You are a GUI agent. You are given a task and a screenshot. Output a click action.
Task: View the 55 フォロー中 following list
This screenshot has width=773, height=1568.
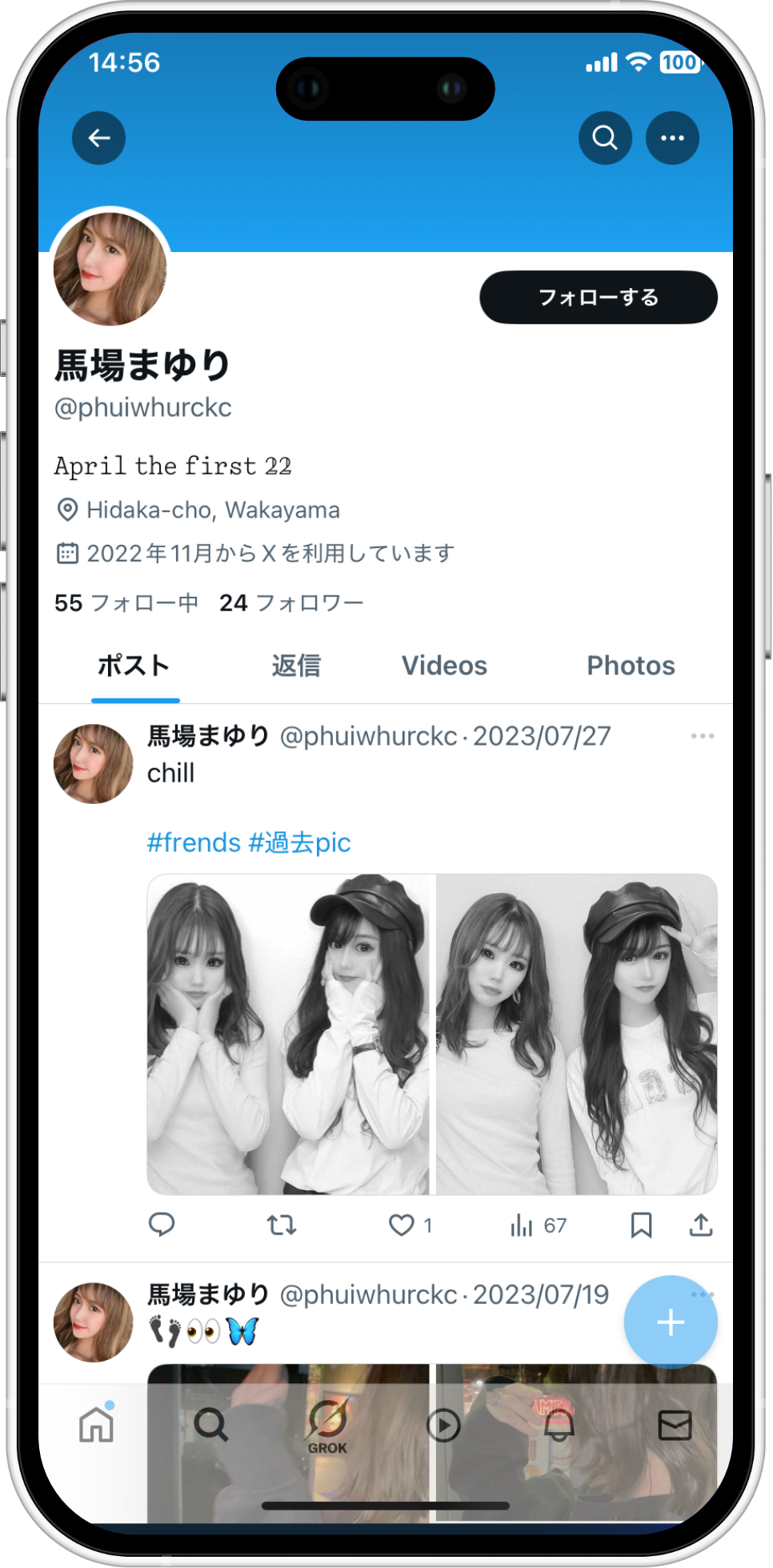pos(126,602)
